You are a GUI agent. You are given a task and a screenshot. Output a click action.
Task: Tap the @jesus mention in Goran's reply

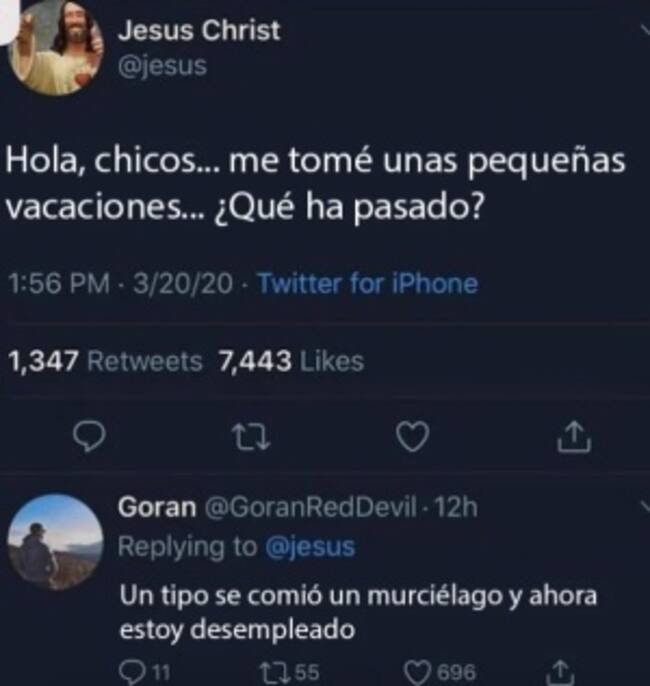click(308, 547)
